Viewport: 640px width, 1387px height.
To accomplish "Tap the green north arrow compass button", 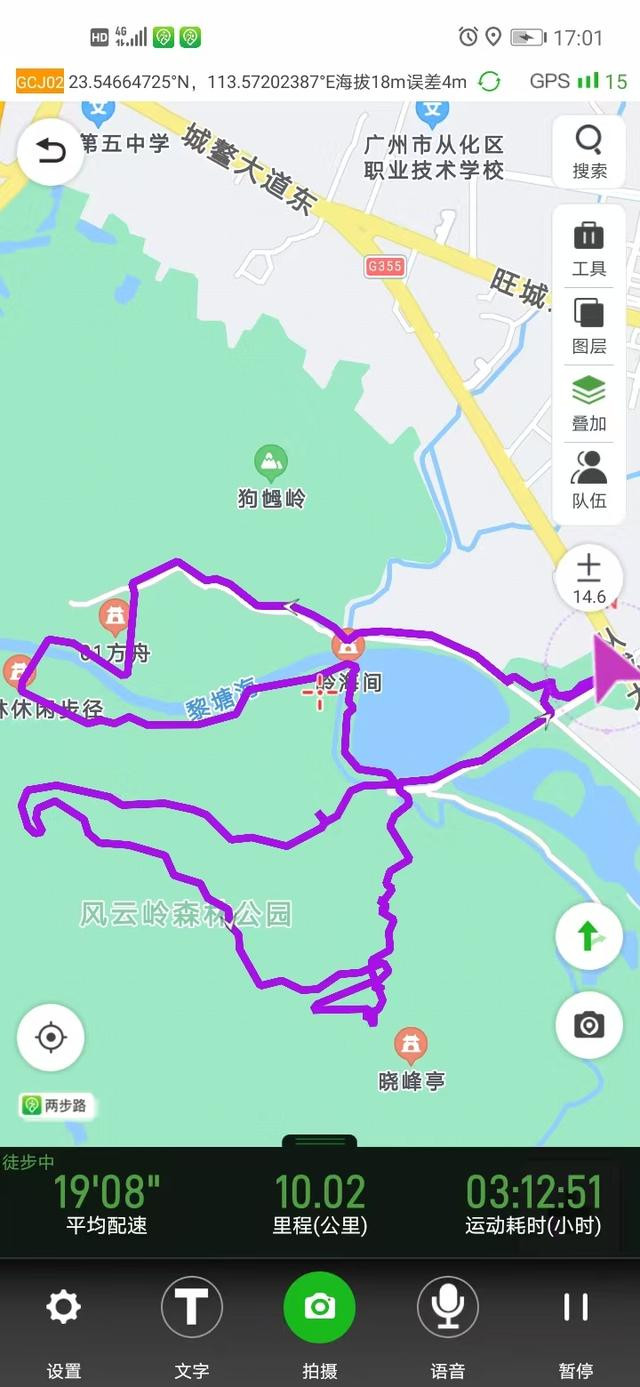I will tap(589, 936).
